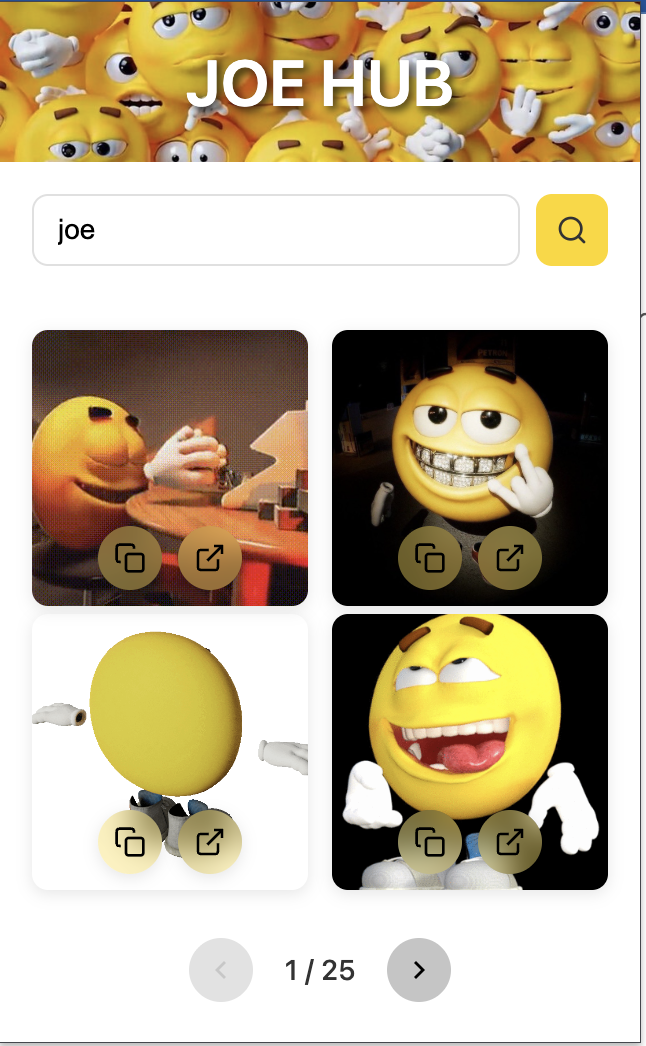Open the laughing emoji image externally
This screenshot has height=1046, width=646.
[510, 842]
